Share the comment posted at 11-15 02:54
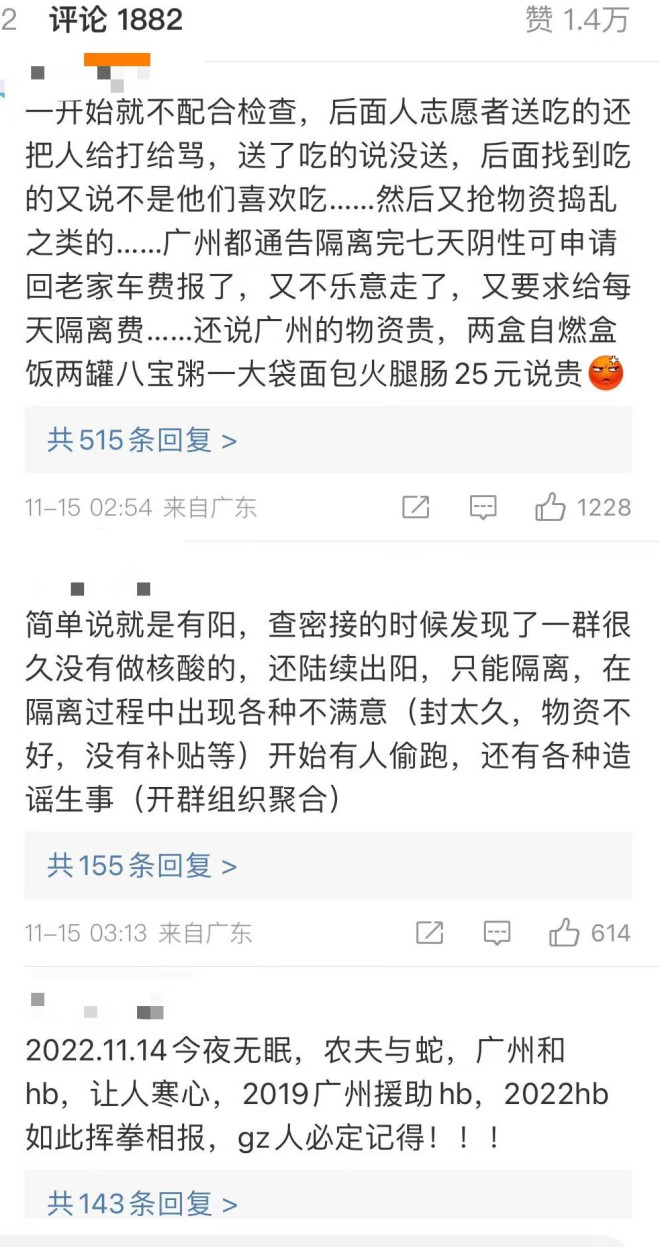 pos(416,507)
